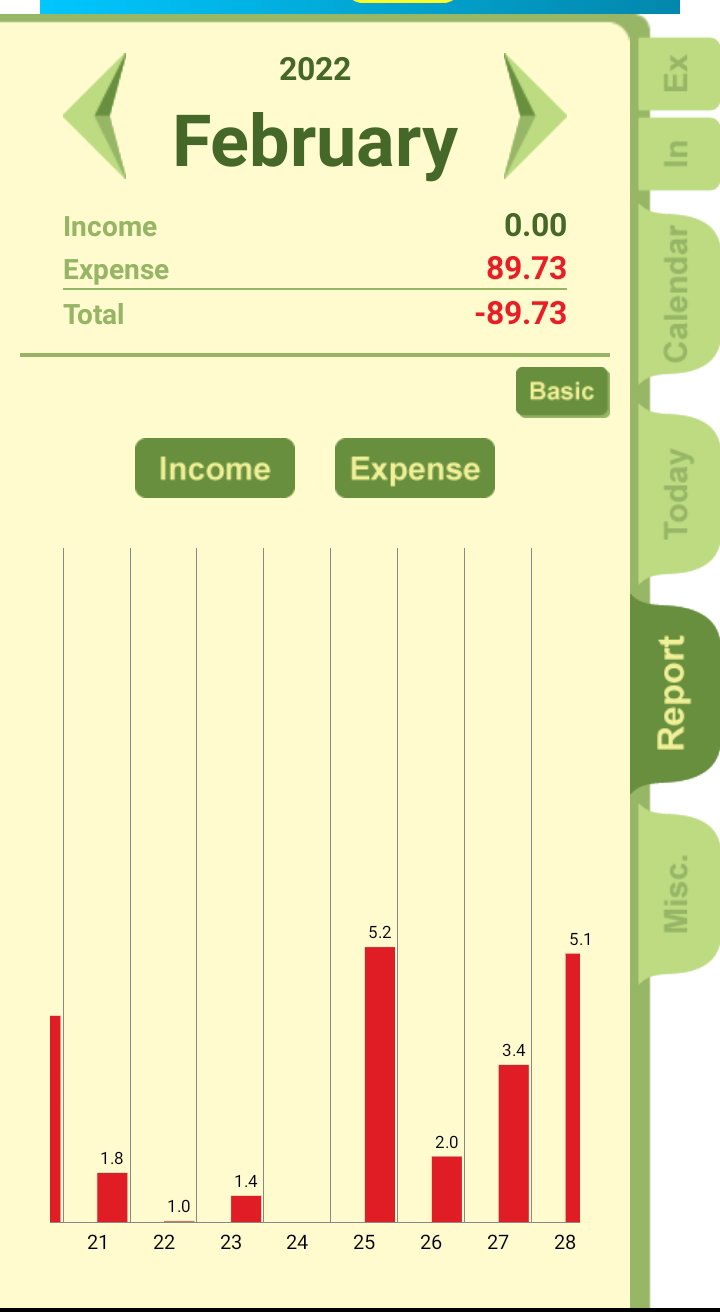Open the In side tab

coord(677,152)
